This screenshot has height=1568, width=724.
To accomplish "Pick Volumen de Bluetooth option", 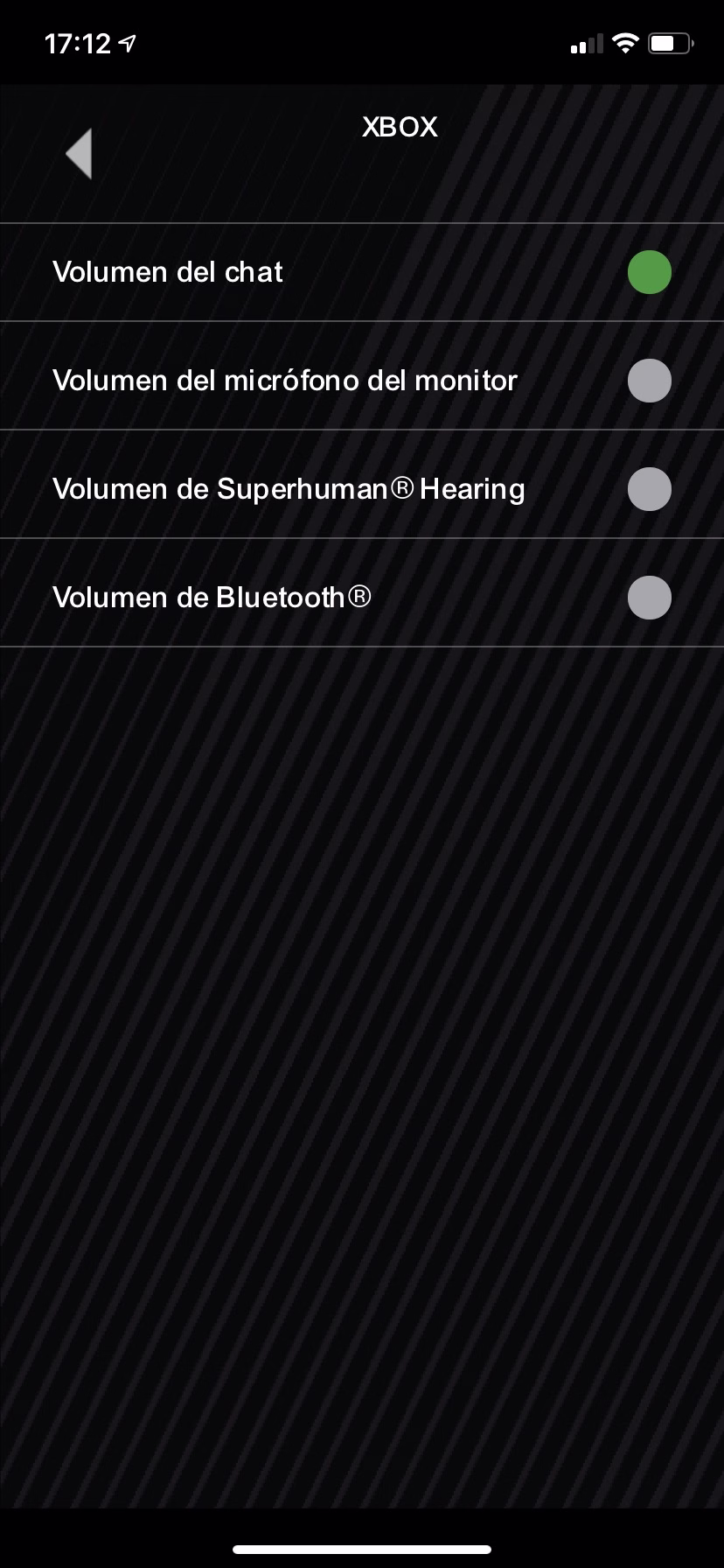I will point(362,598).
